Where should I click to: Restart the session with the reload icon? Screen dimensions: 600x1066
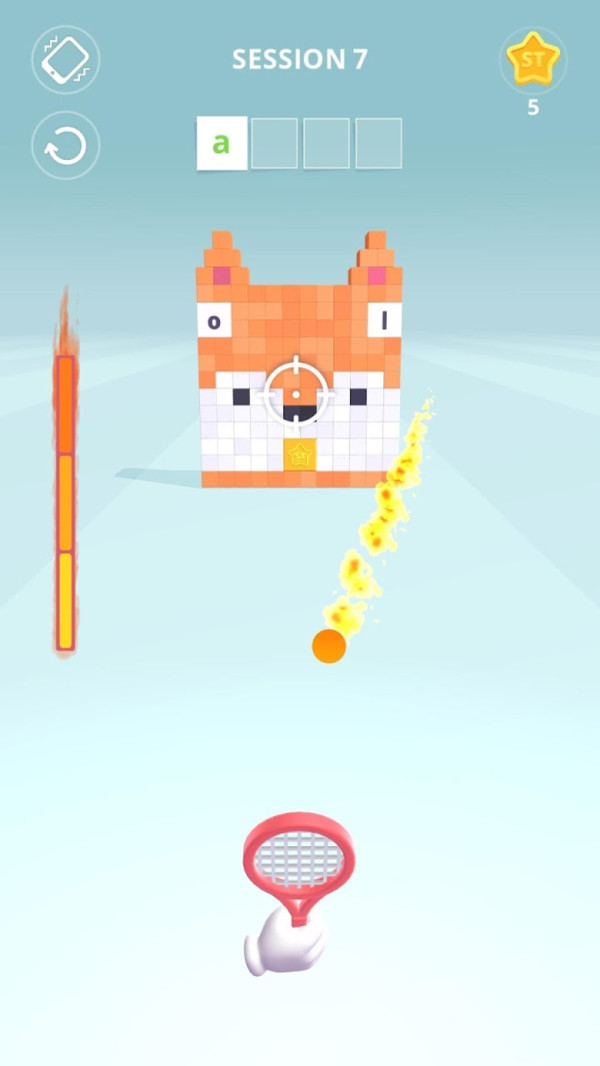point(66,145)
